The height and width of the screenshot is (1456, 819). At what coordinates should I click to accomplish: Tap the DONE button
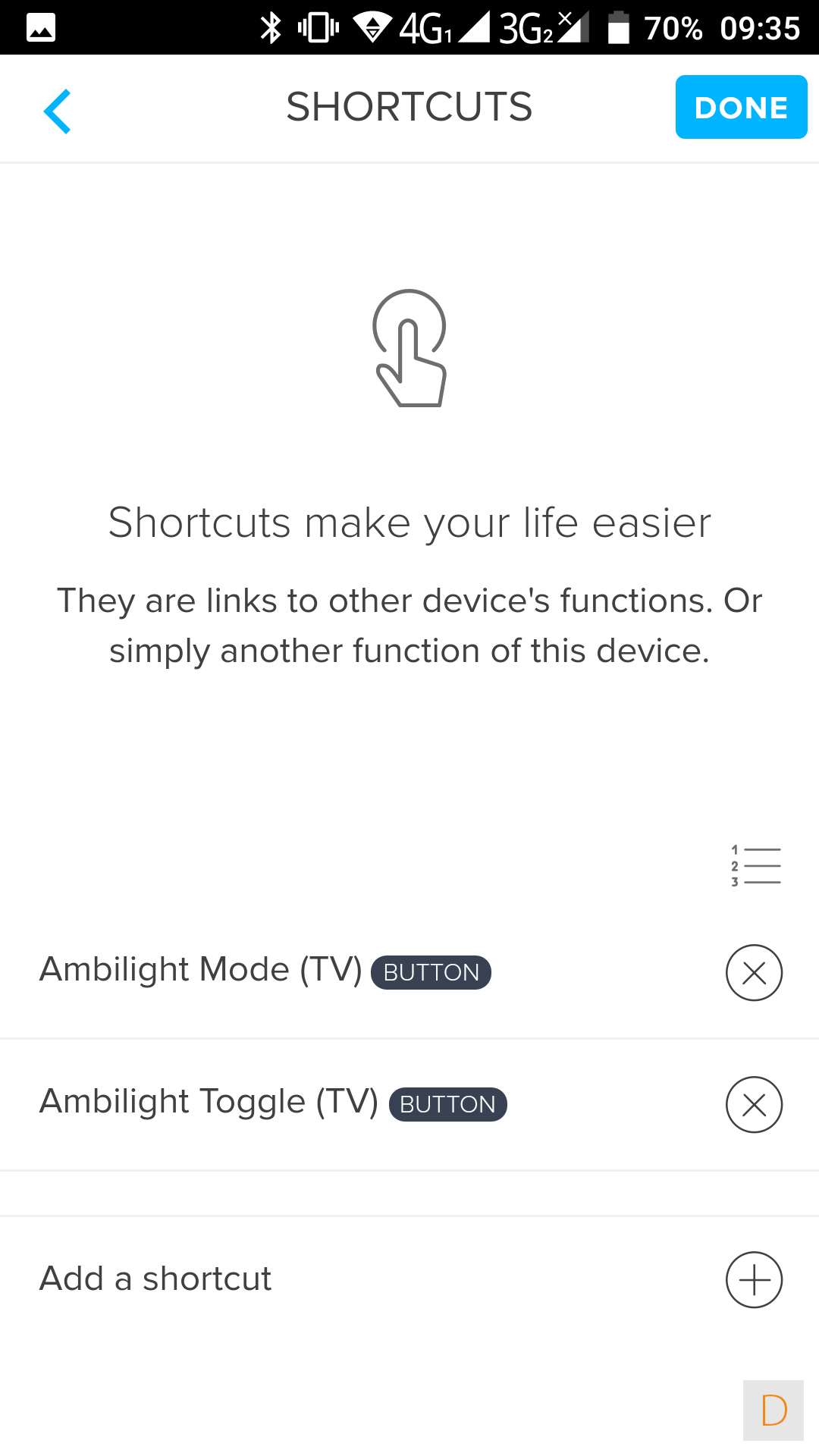[741, 107]
